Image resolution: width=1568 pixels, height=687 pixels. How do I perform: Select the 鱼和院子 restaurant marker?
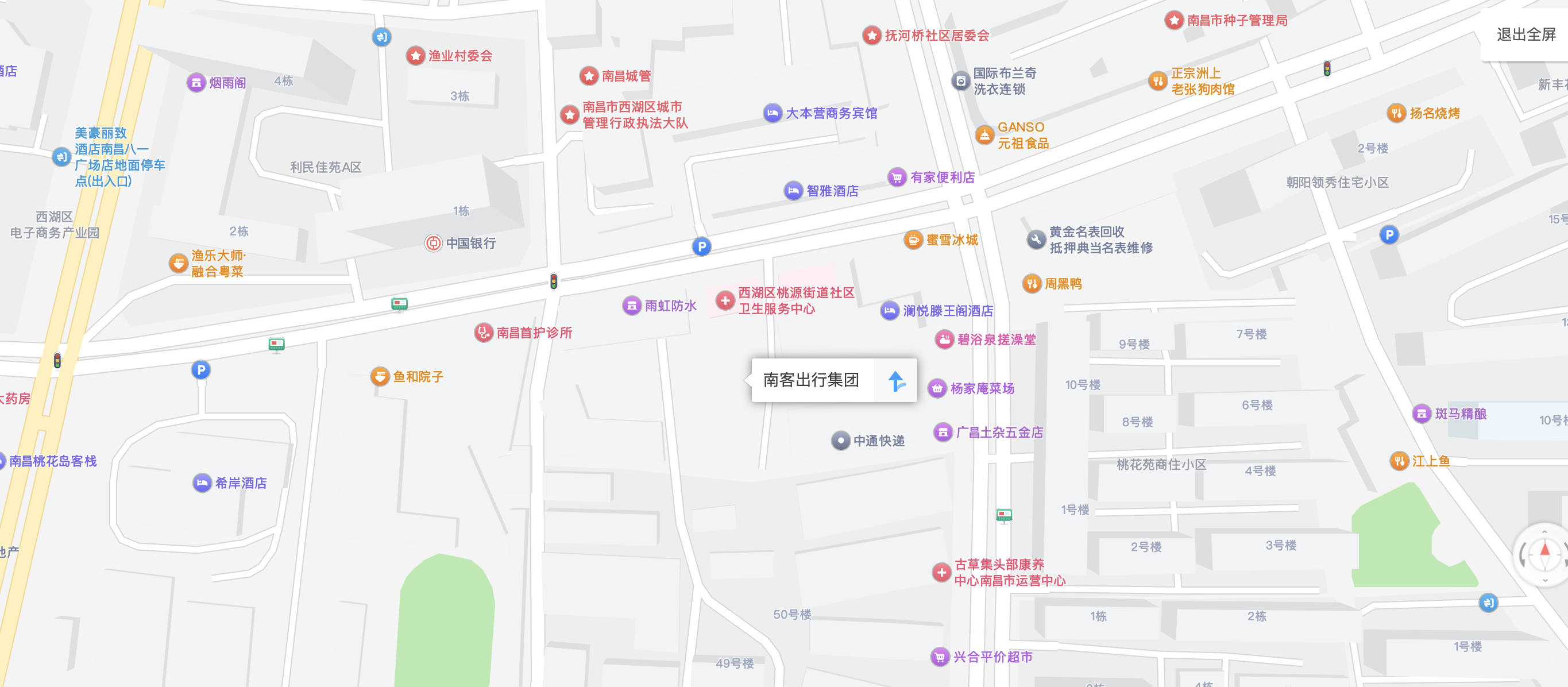point(380,377)
